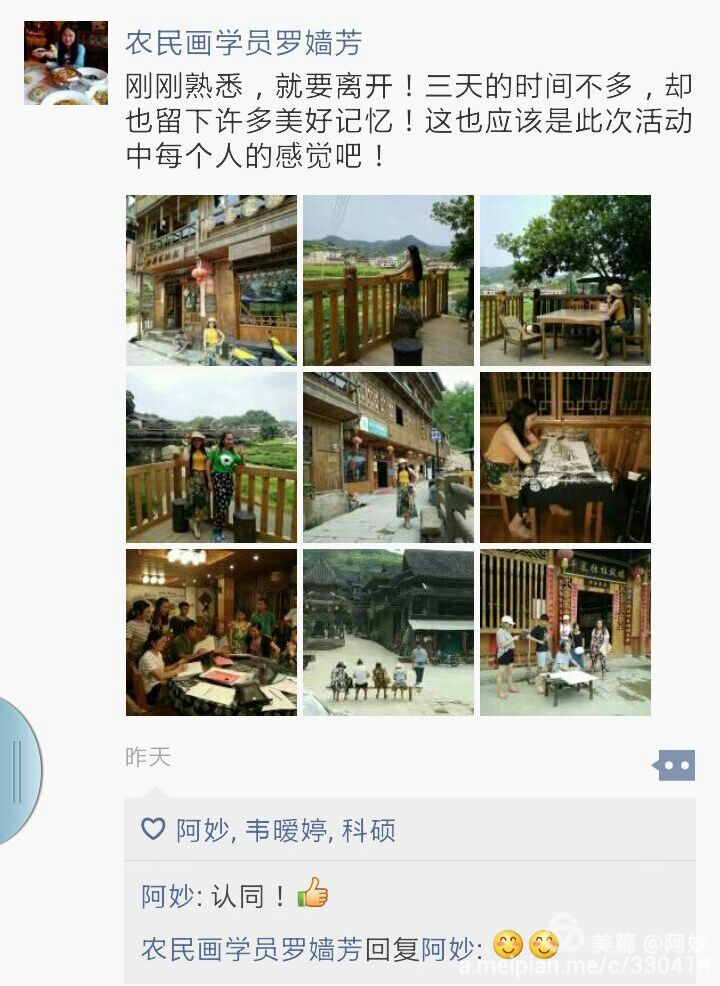The height and width of the screenshot is (986, 720).
Task: Tap the floating blue side handle
Action: [18, 771]
